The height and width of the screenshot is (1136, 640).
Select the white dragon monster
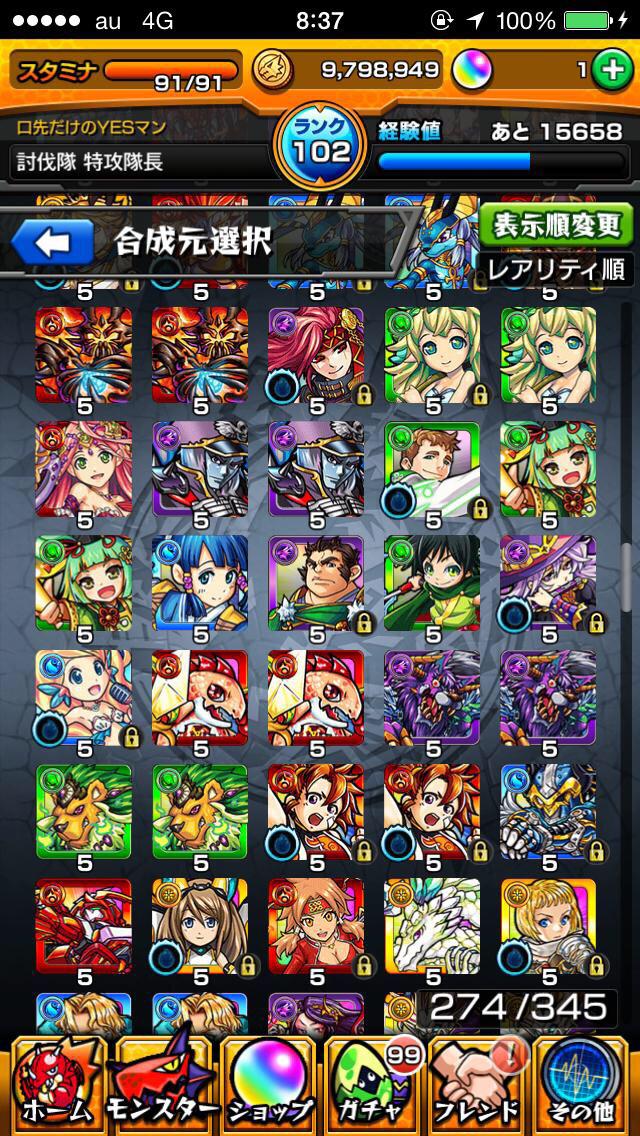(x=432, y=926)
